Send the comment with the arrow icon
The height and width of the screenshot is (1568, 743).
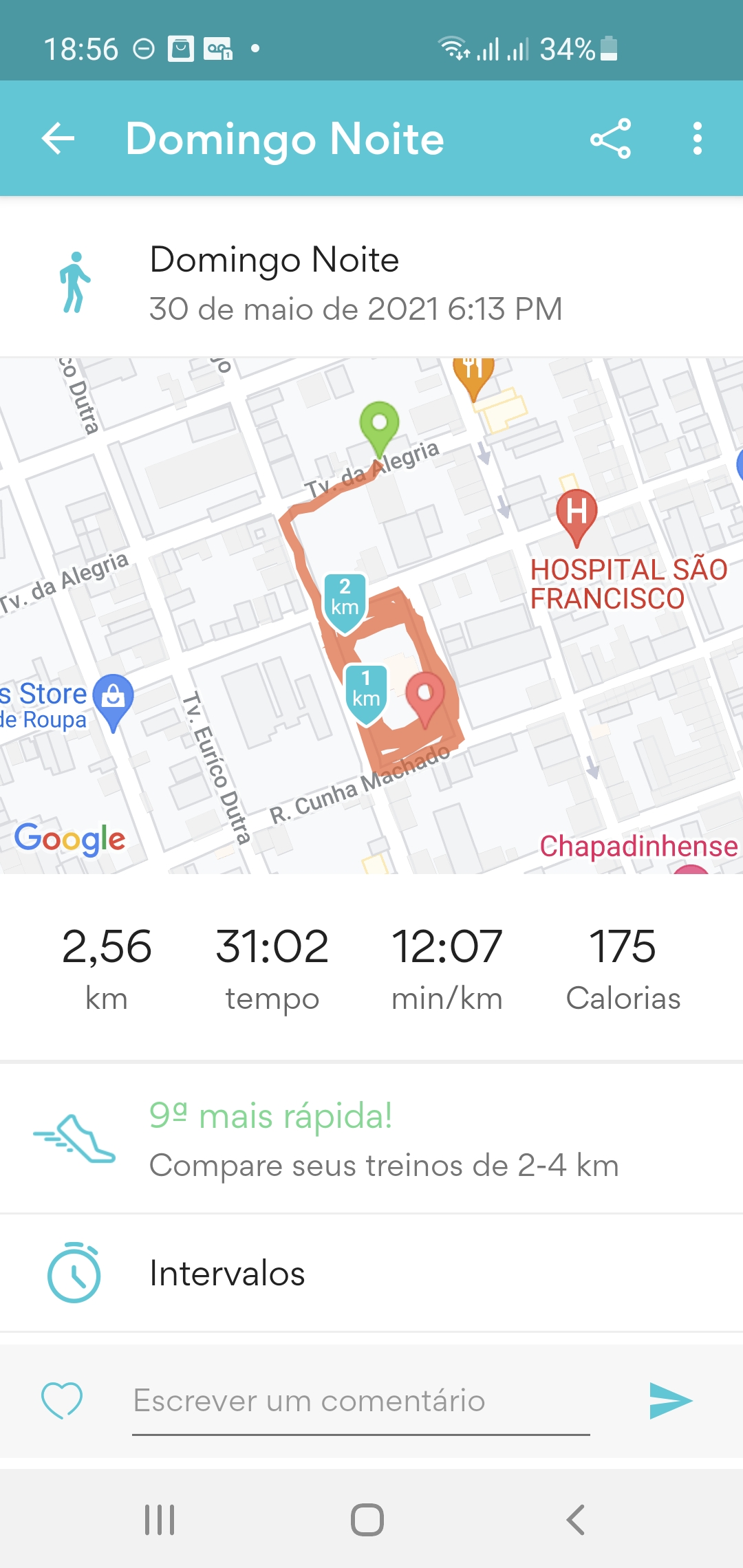coord(671,1401)
